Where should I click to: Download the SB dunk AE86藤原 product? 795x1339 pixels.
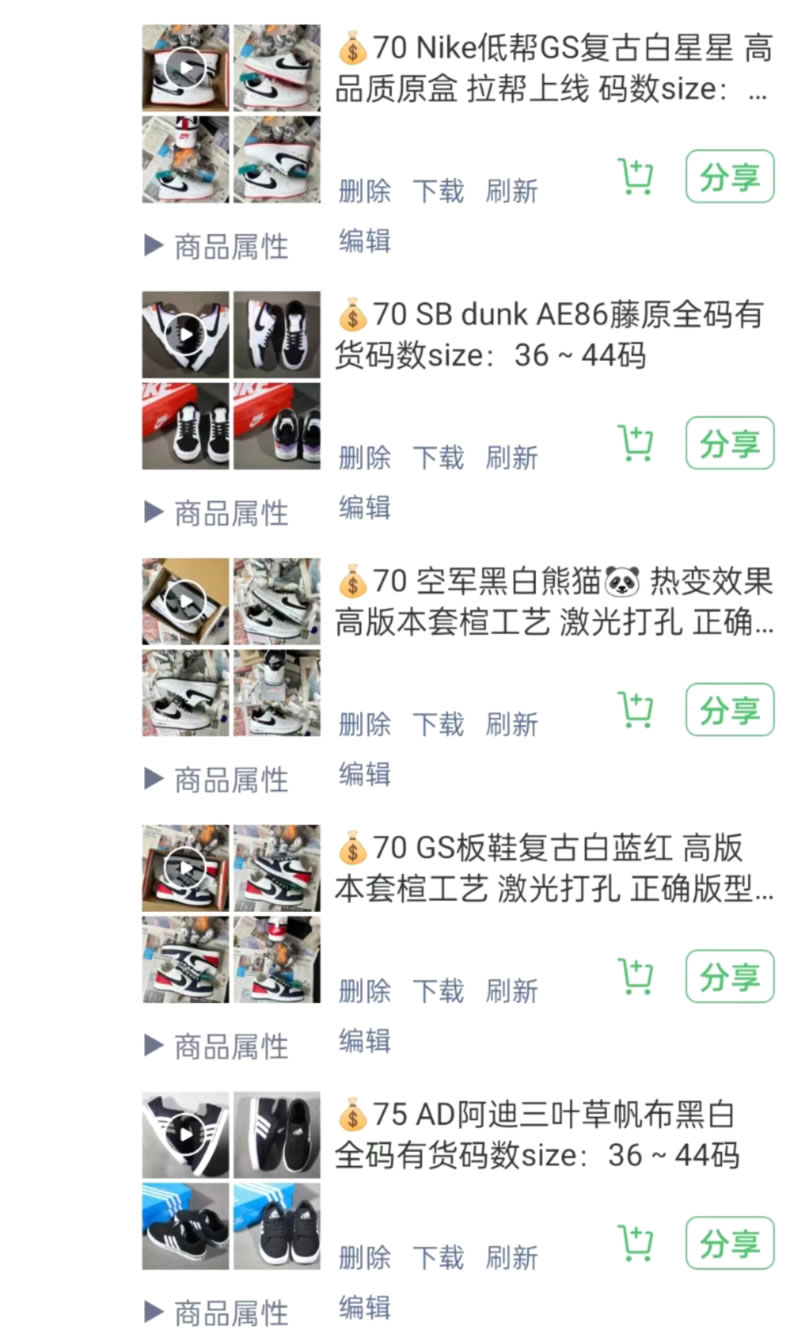tap(439, 457)
